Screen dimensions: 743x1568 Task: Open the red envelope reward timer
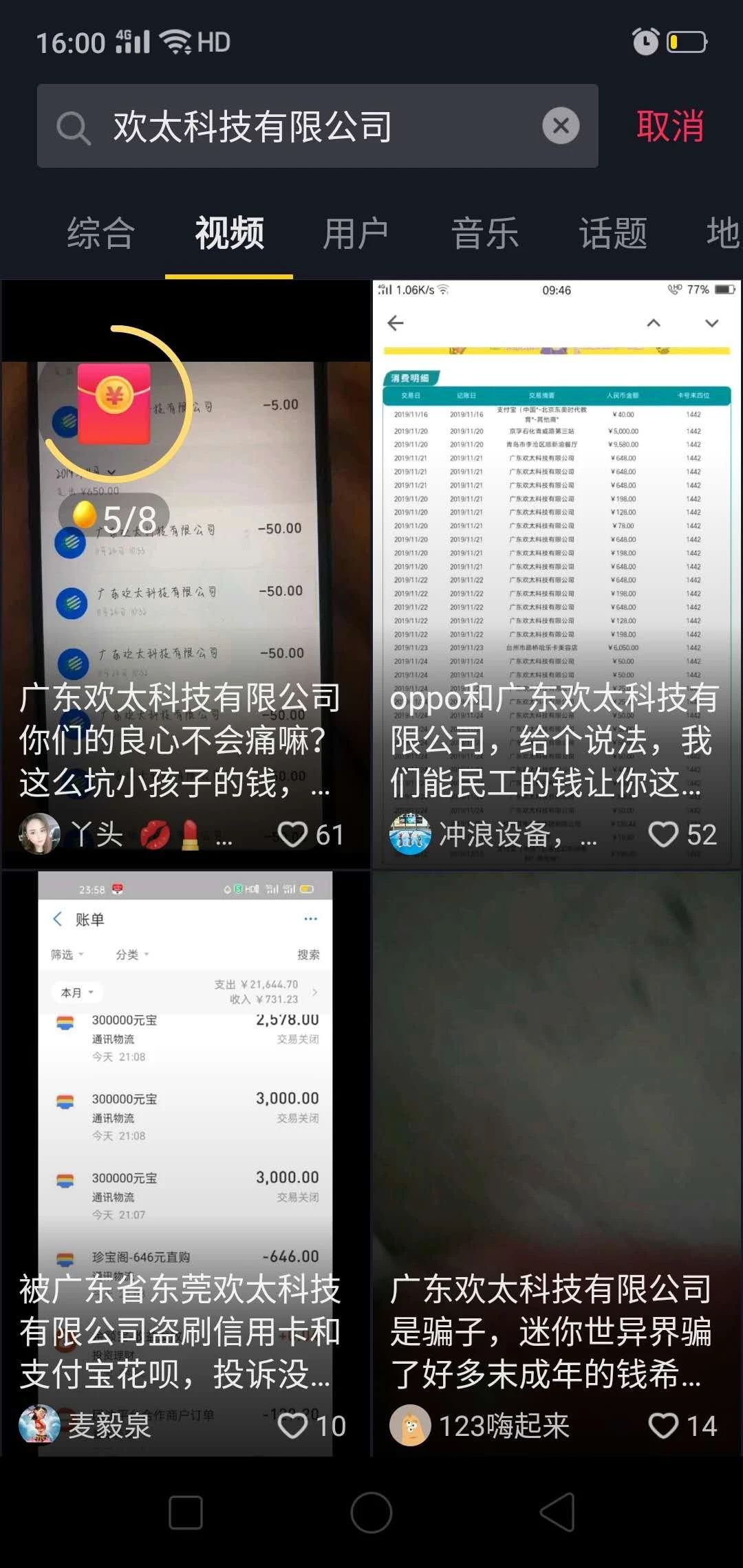tap(115, 404)
